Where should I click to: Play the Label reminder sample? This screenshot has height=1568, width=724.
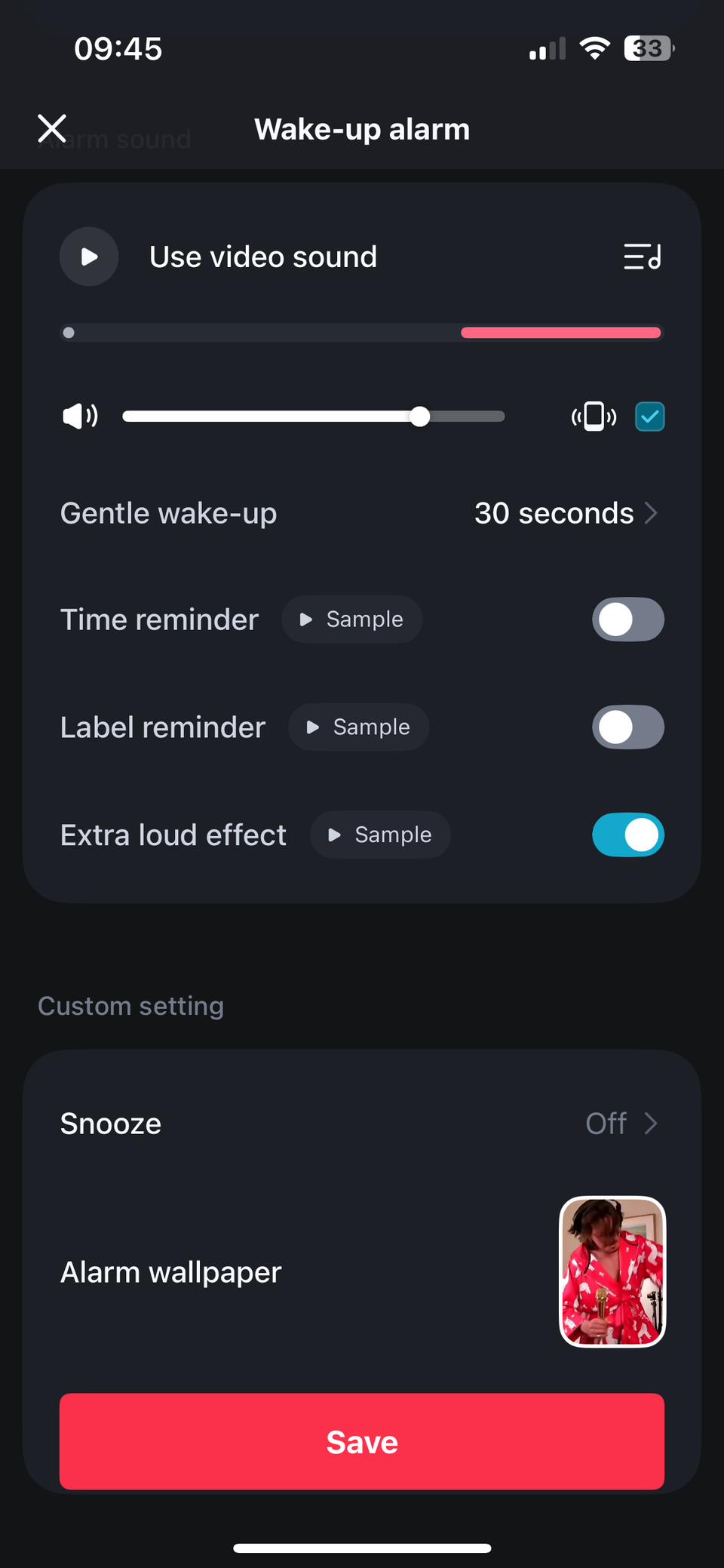click(358, 727)
